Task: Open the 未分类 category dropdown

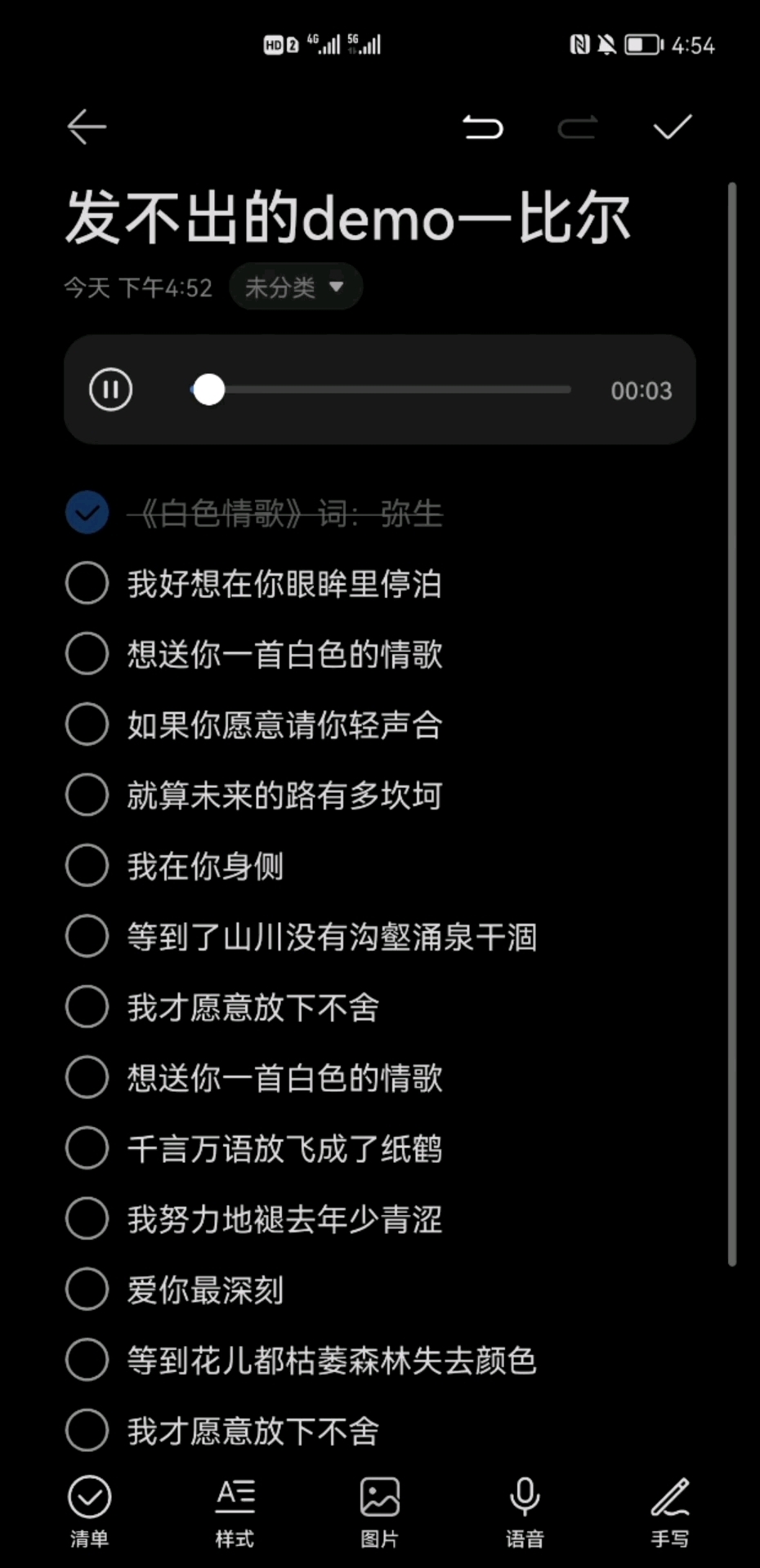Action: [x=296, y=287]
